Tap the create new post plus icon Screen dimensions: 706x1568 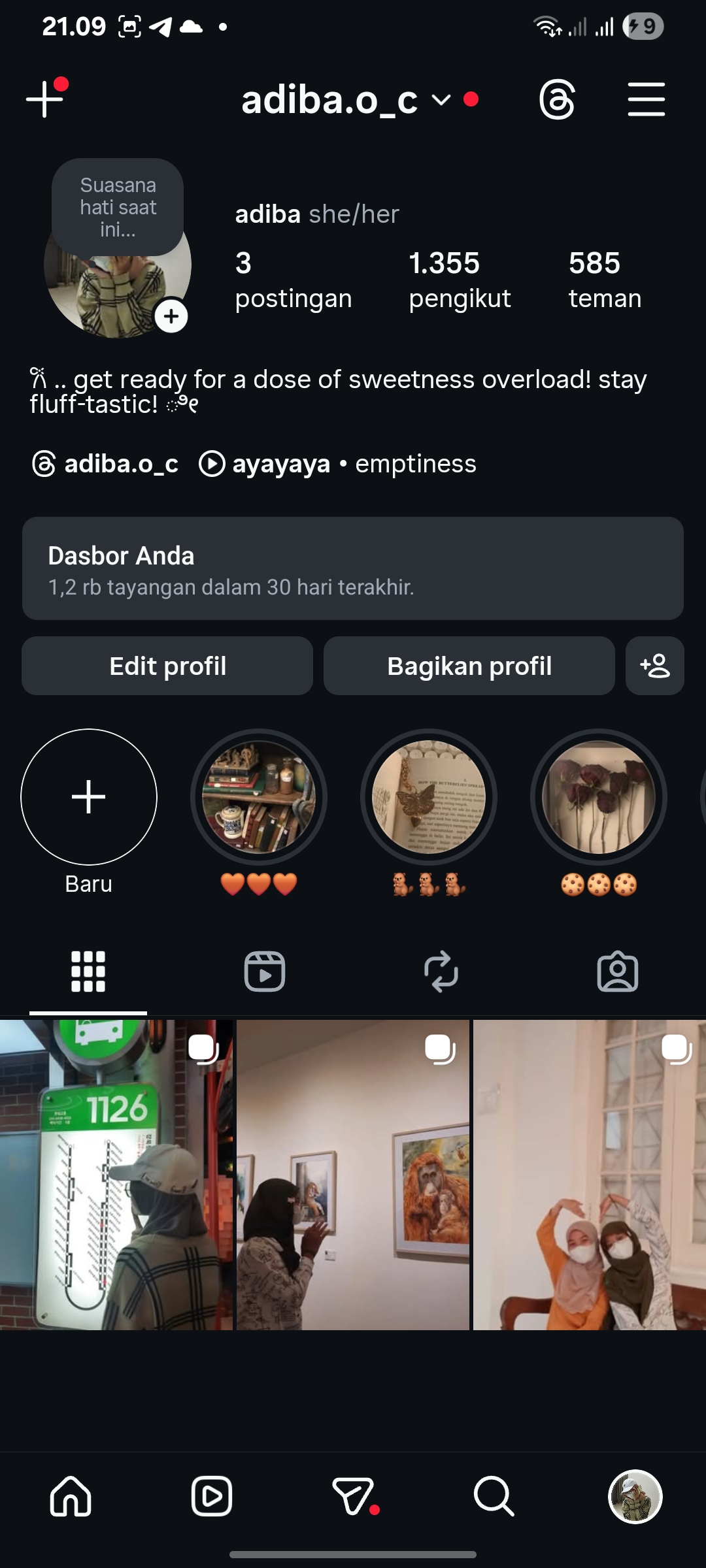44,99
